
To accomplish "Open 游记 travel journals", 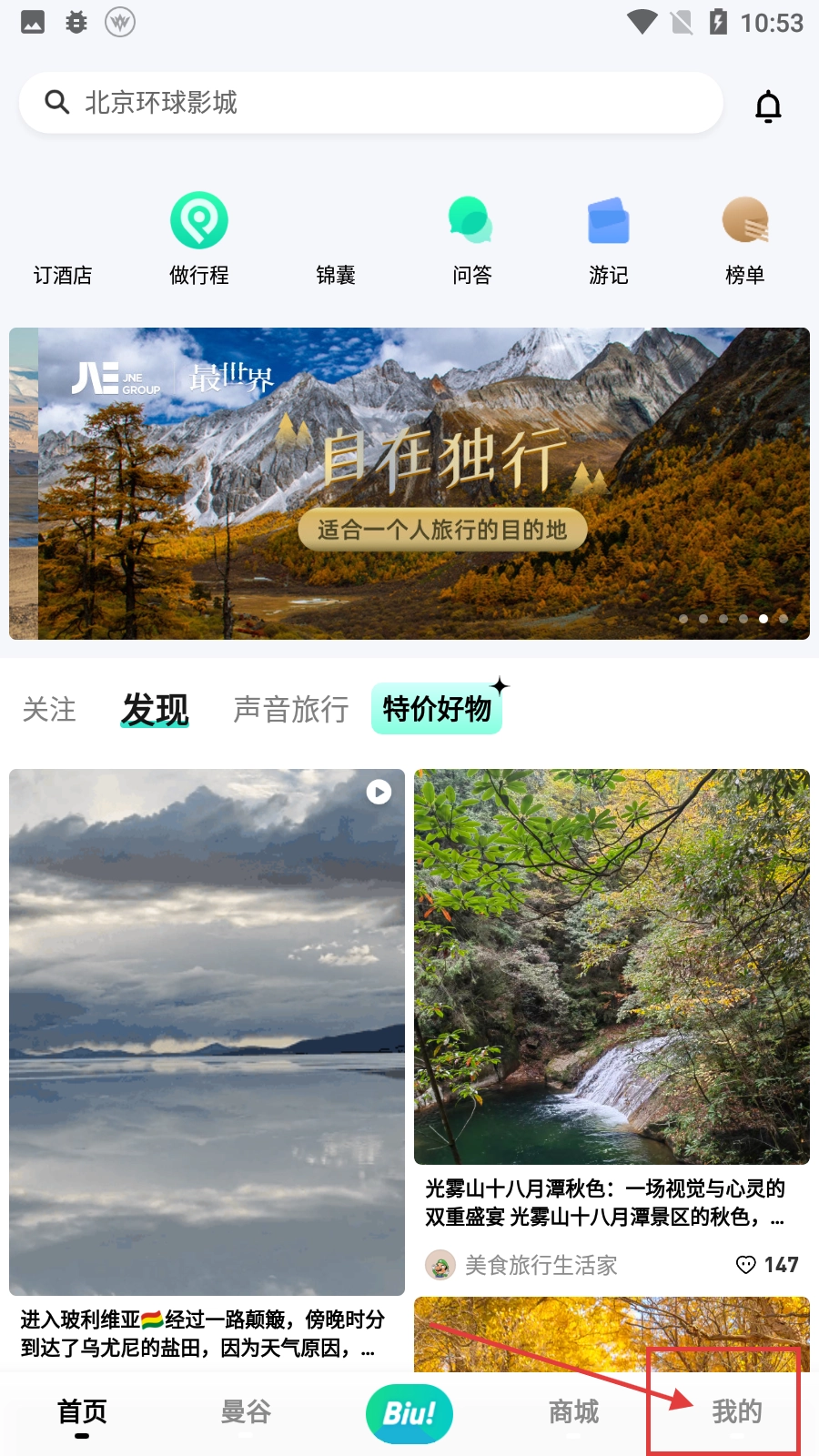I will click(x=608, y=237).
